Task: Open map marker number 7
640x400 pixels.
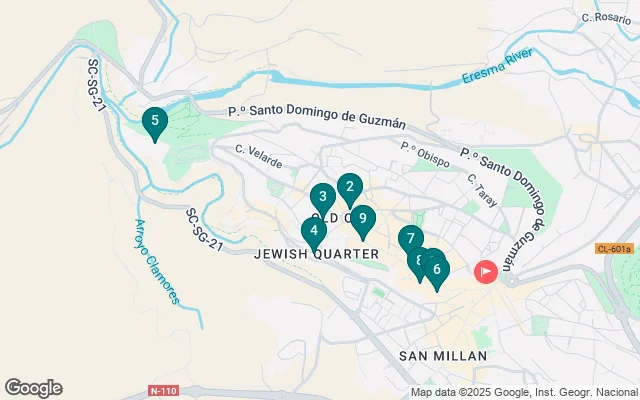Action: pyautogui.click(x=410, y=238)
